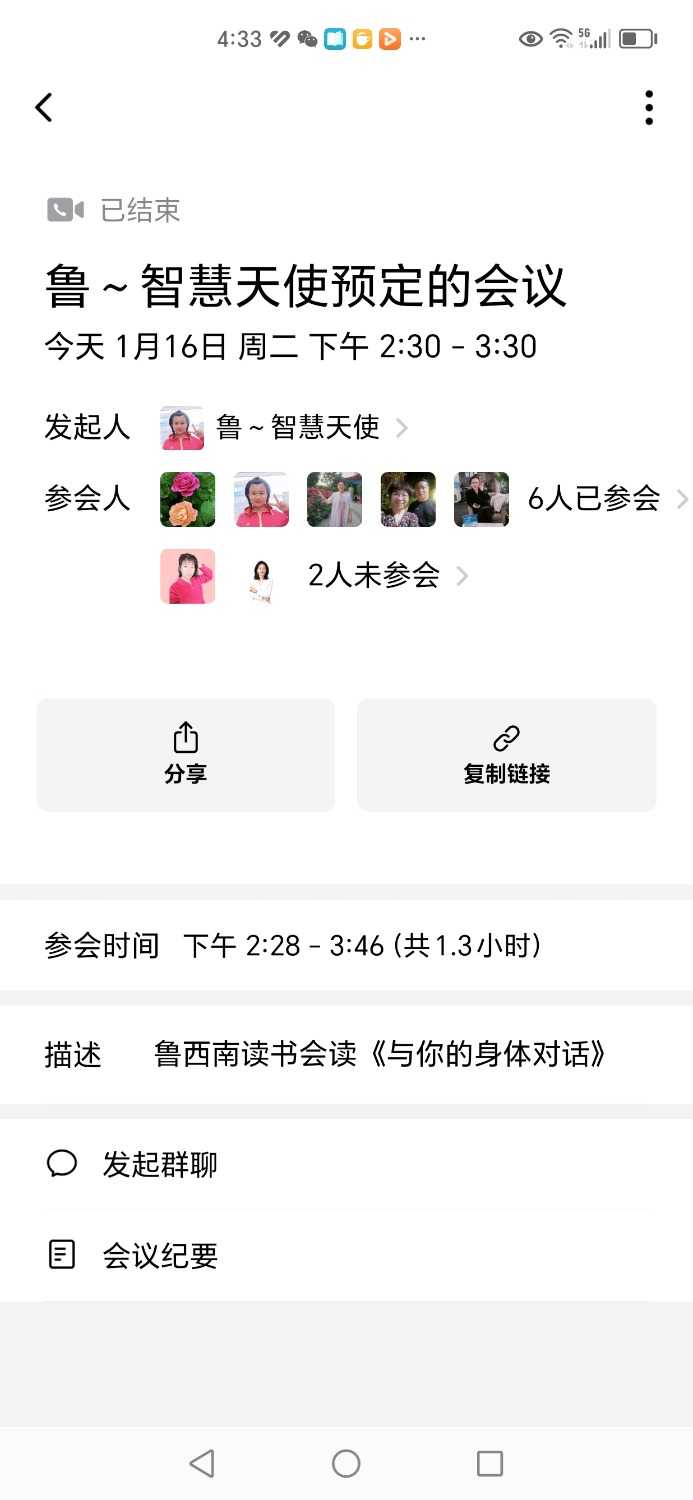Tap the system home button

(346, 1463)
